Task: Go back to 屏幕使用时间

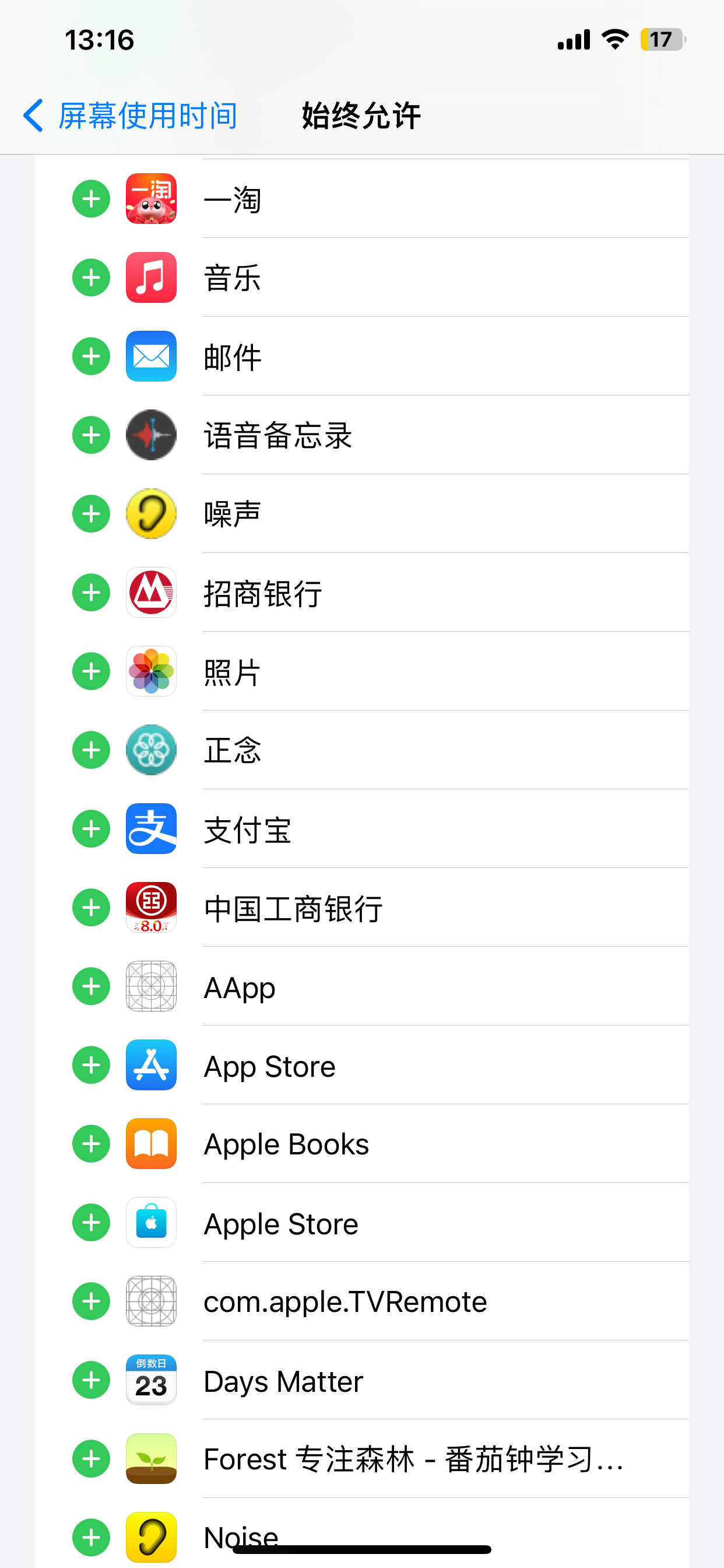Action: coord(129,115)
